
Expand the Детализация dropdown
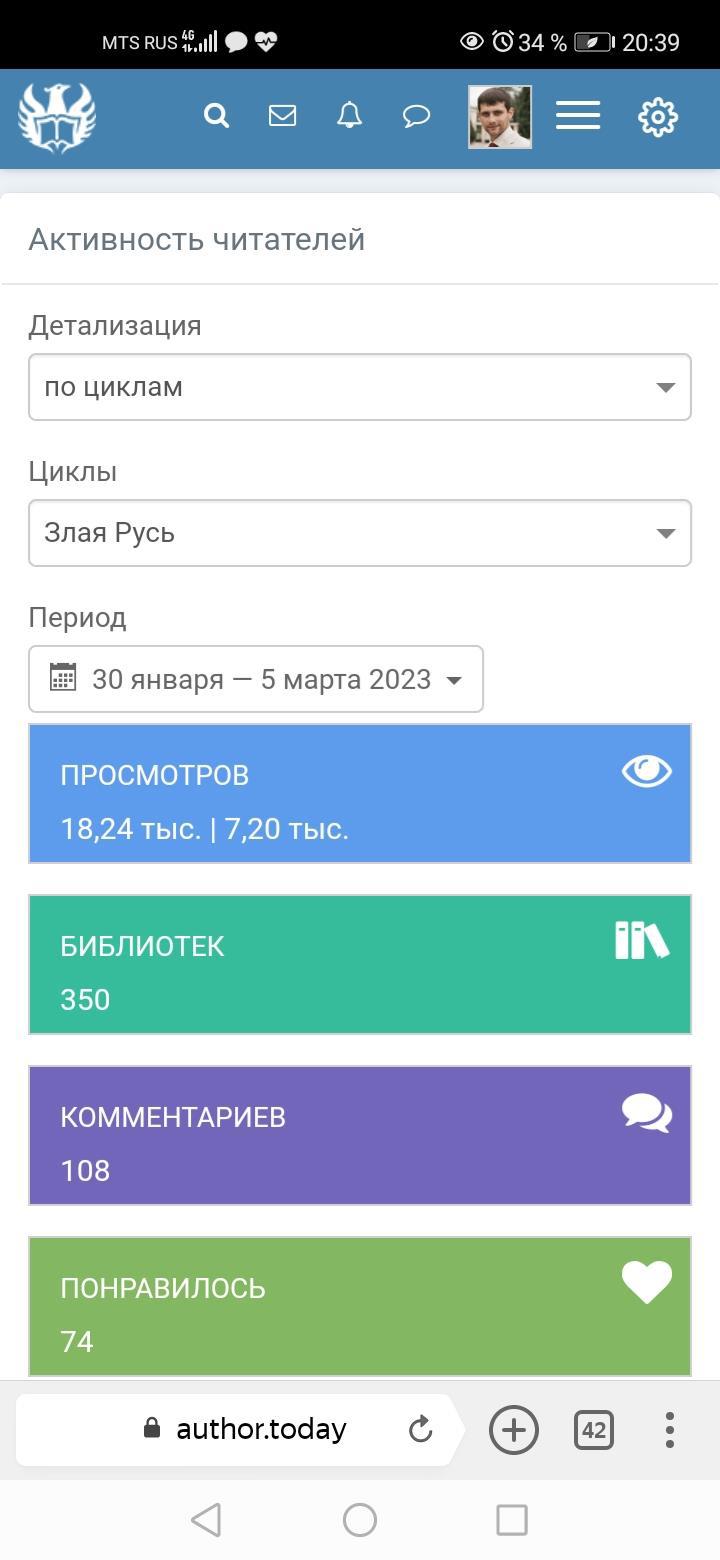coord(360,387)
